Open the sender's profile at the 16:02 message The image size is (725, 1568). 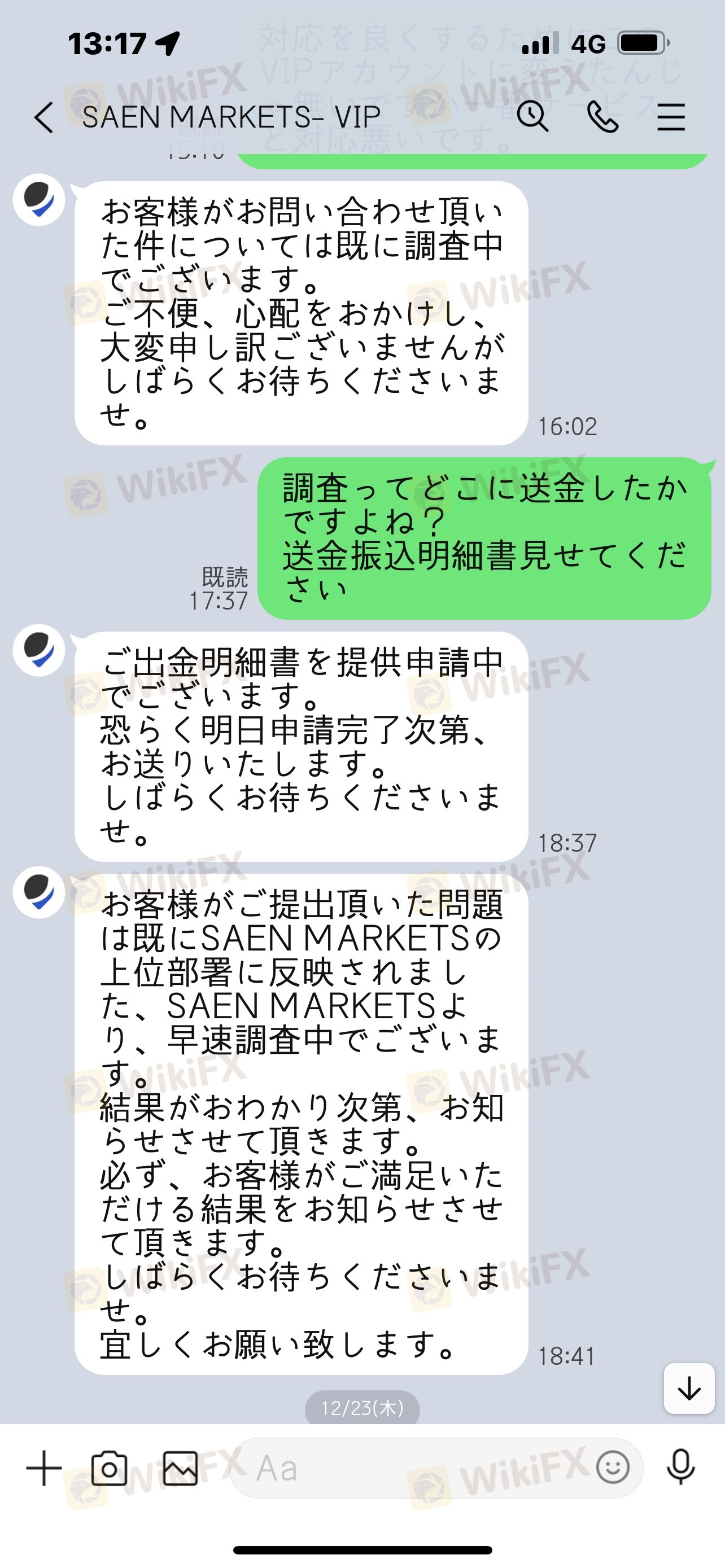(x=39, y=200)
